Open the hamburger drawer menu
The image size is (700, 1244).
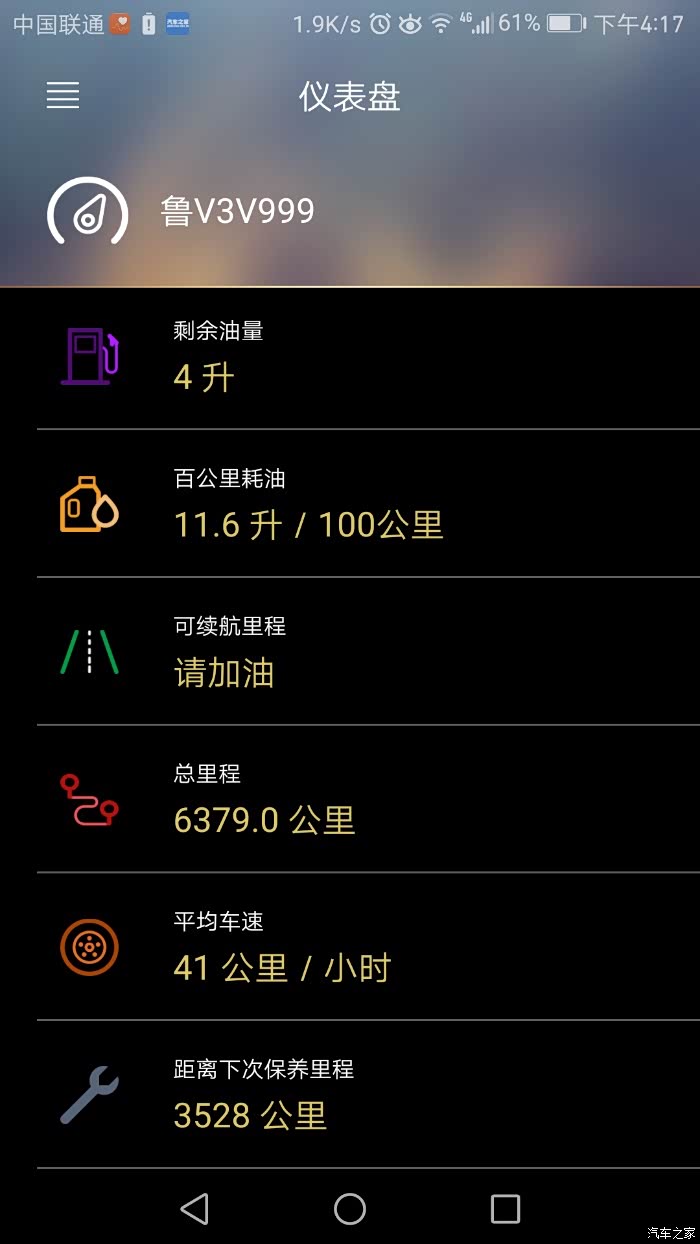(63, 96)
